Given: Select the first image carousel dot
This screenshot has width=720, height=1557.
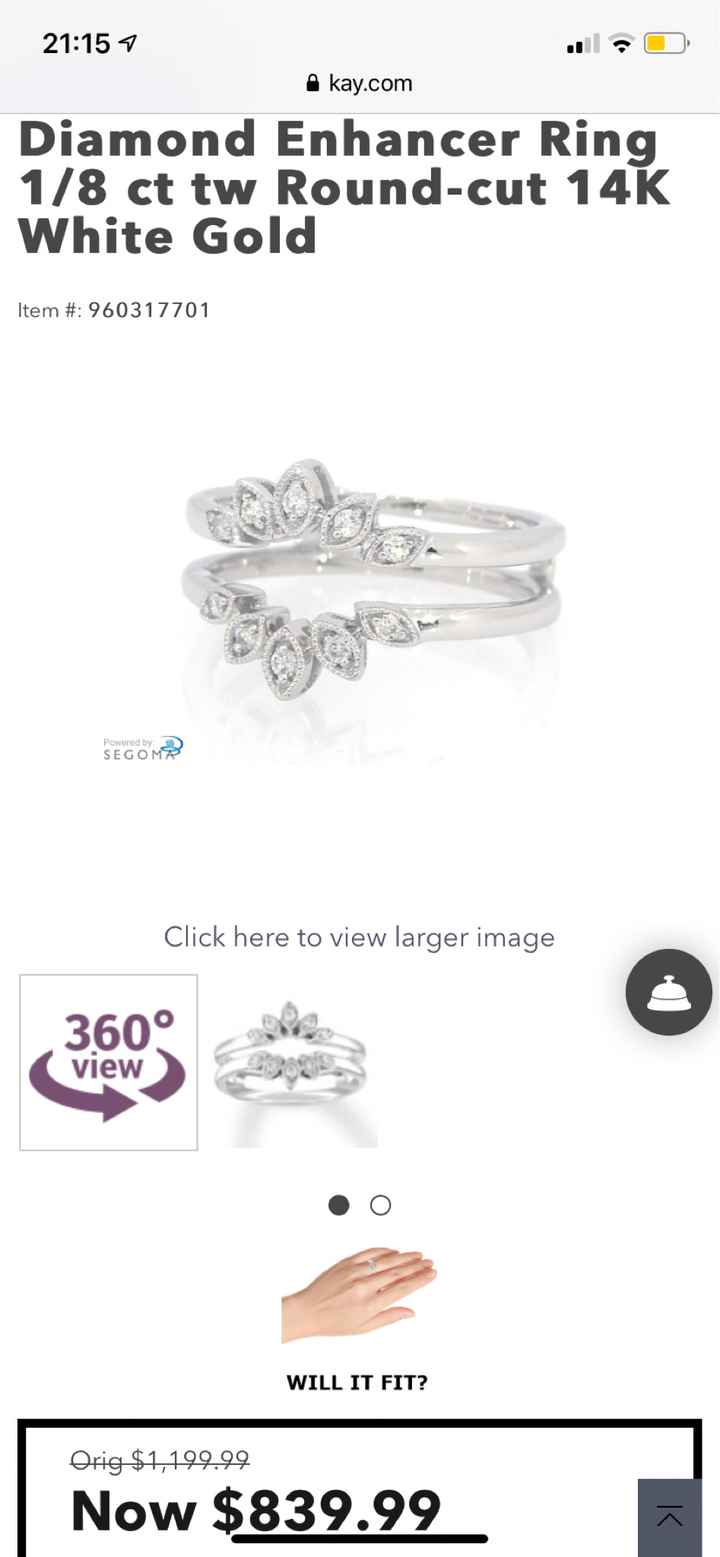Looking at the screenshot, I should (x=338, y=1205).
